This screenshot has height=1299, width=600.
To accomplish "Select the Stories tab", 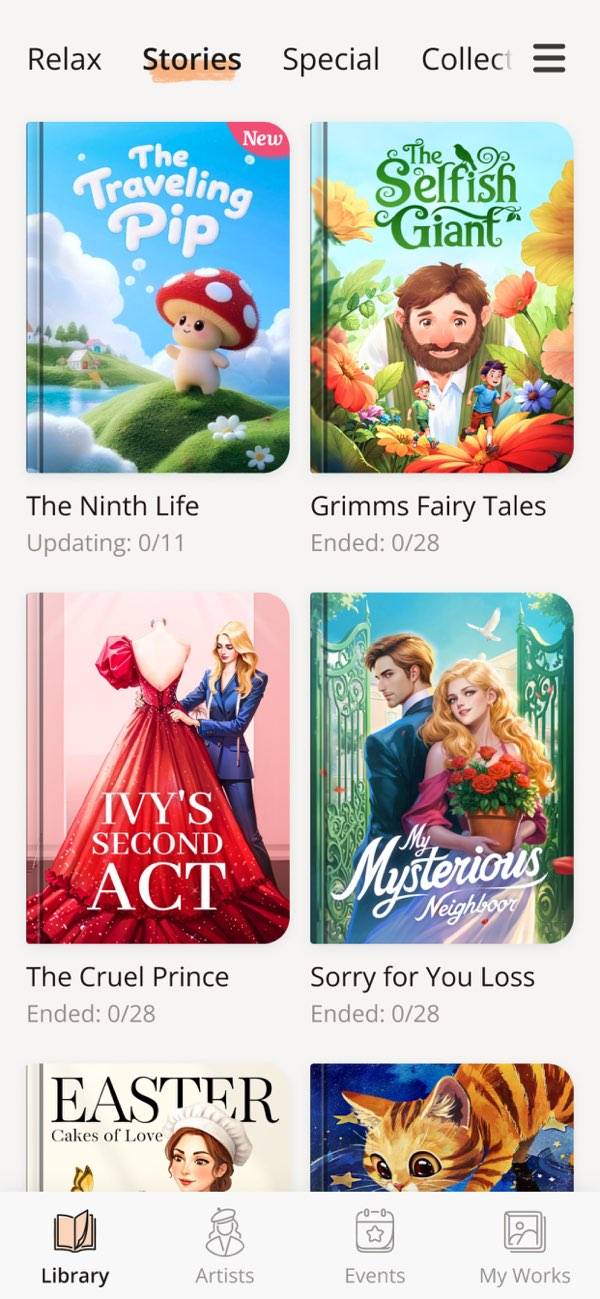I will tap(192, 60).
